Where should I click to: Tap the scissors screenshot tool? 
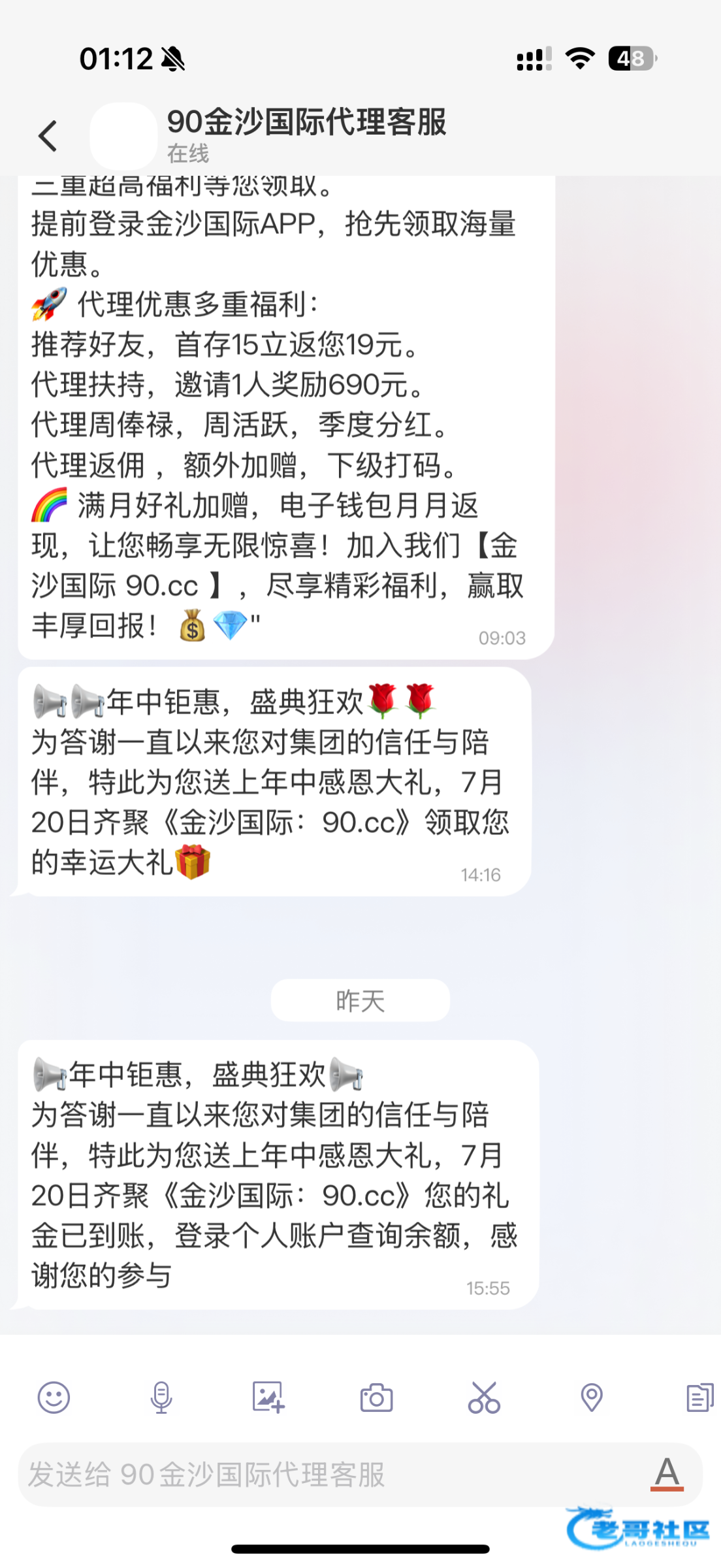pos(484,1398)
